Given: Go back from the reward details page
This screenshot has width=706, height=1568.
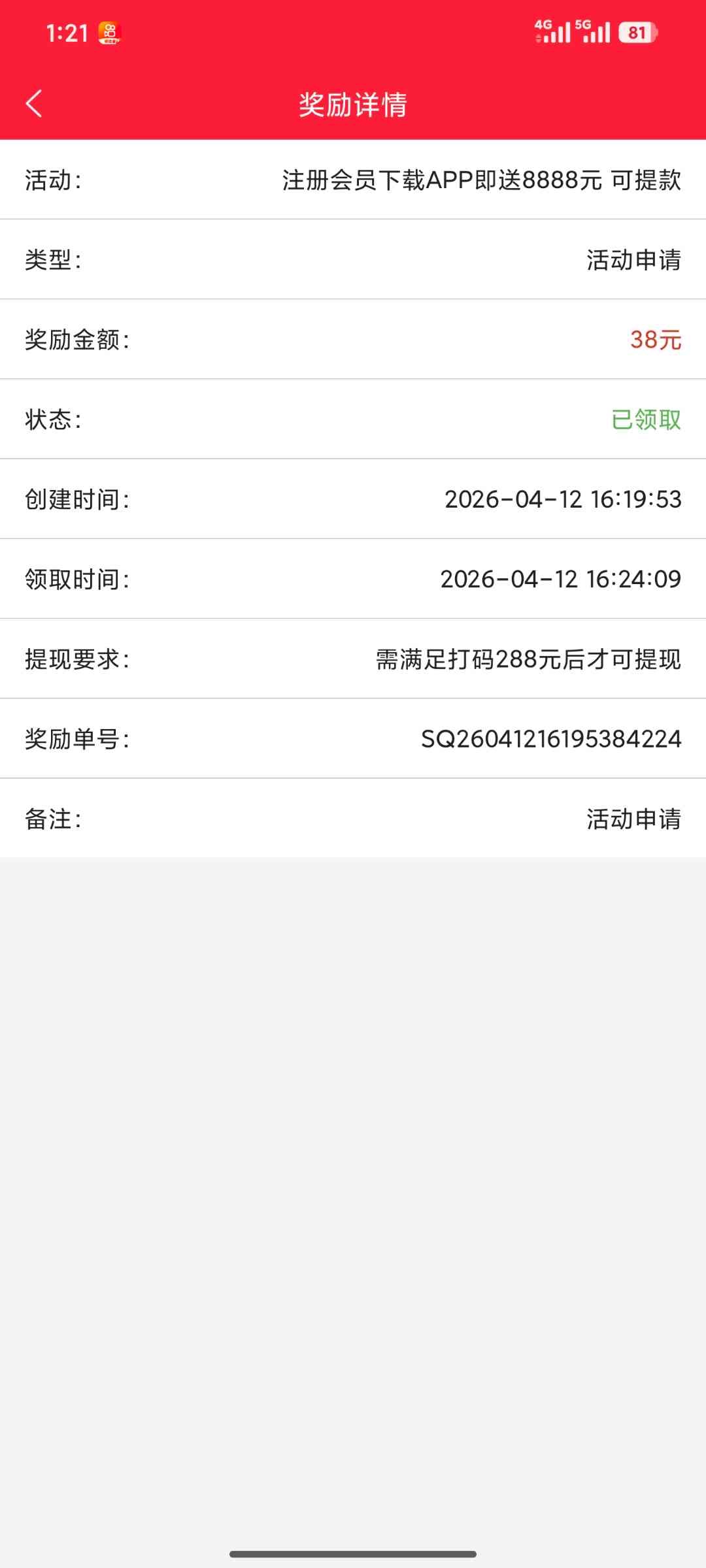Looking at the screenshot, I should click(34, 104).
